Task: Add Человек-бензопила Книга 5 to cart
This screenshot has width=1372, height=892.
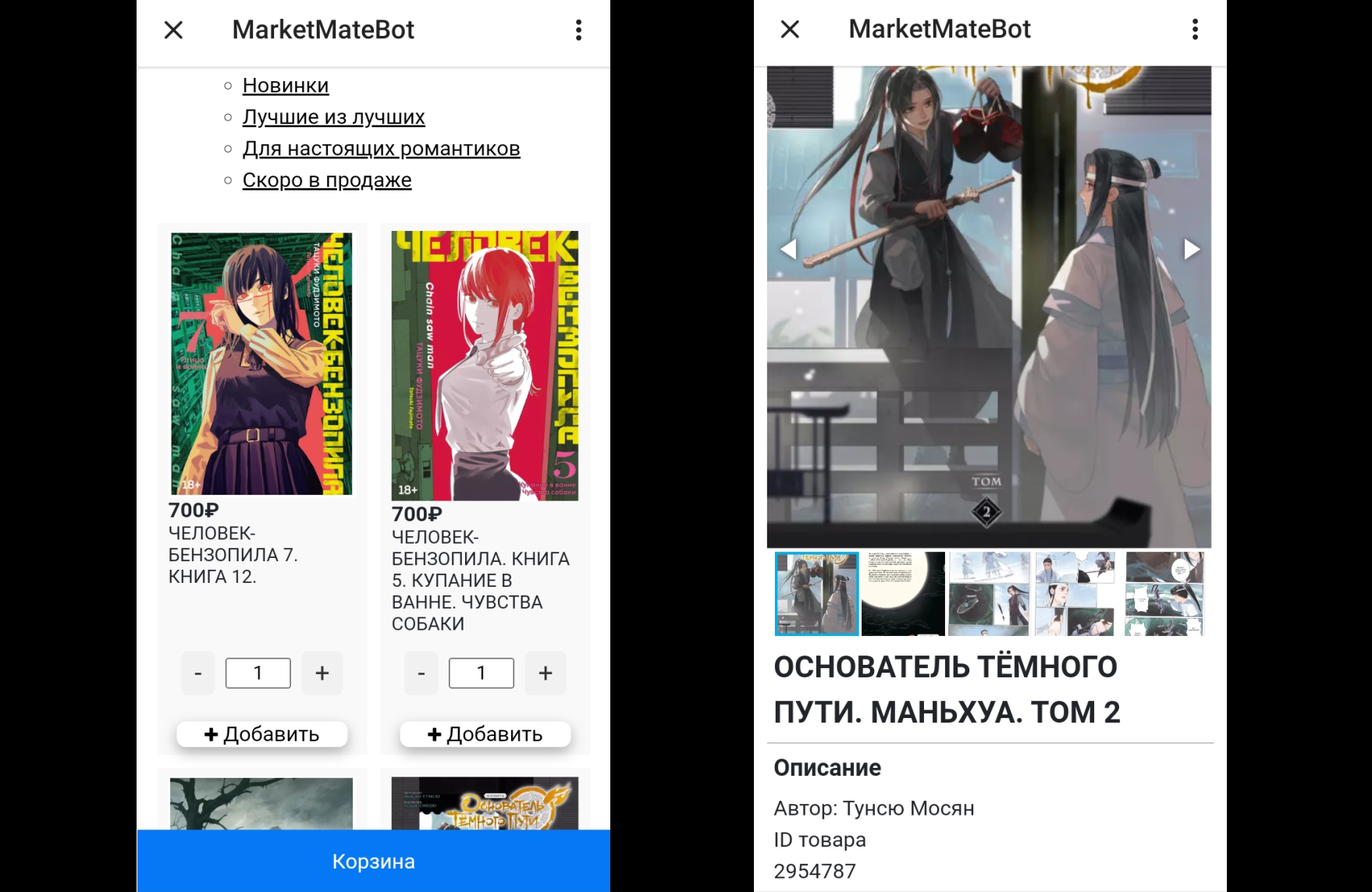Action: 485,734
